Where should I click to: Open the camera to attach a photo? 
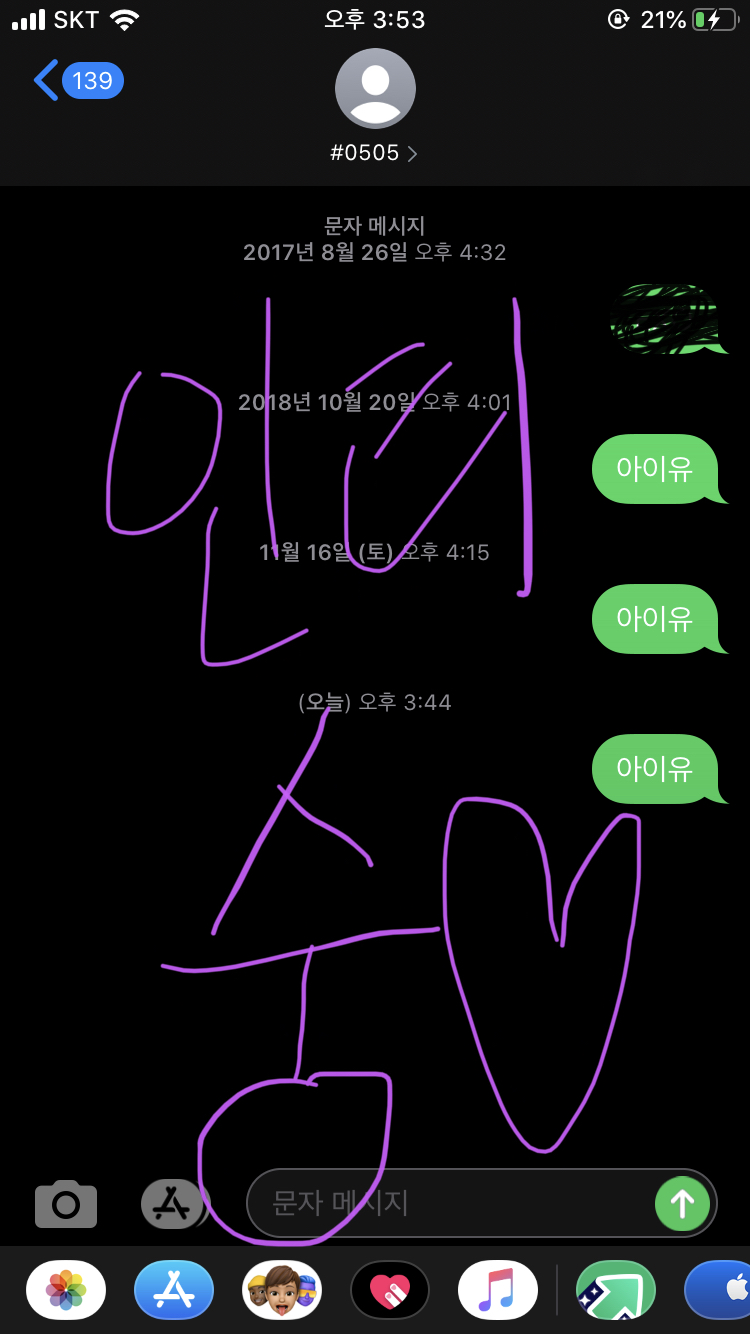point(66,1203)
